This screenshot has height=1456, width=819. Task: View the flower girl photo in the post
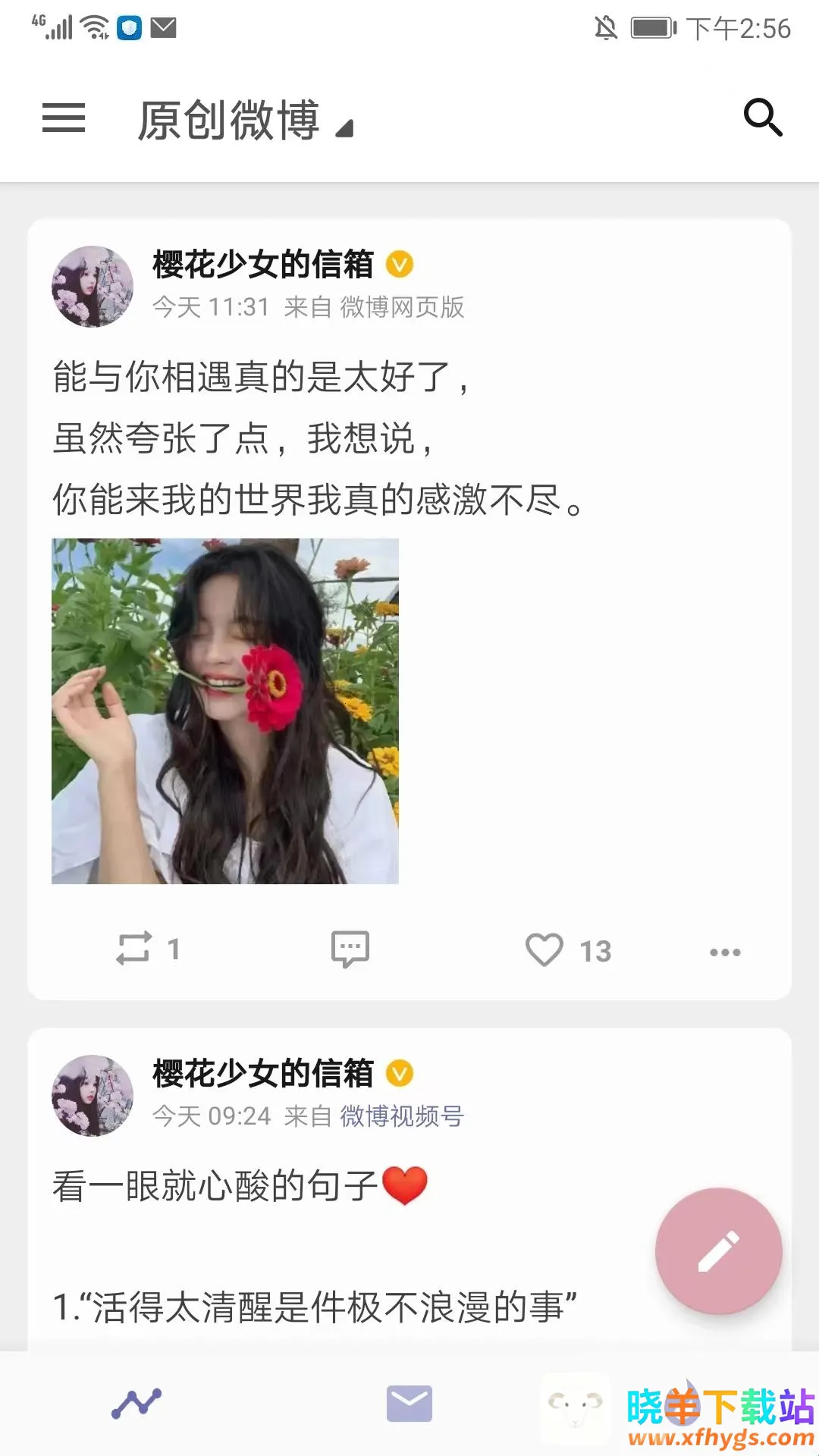click(x=225, y=711)
